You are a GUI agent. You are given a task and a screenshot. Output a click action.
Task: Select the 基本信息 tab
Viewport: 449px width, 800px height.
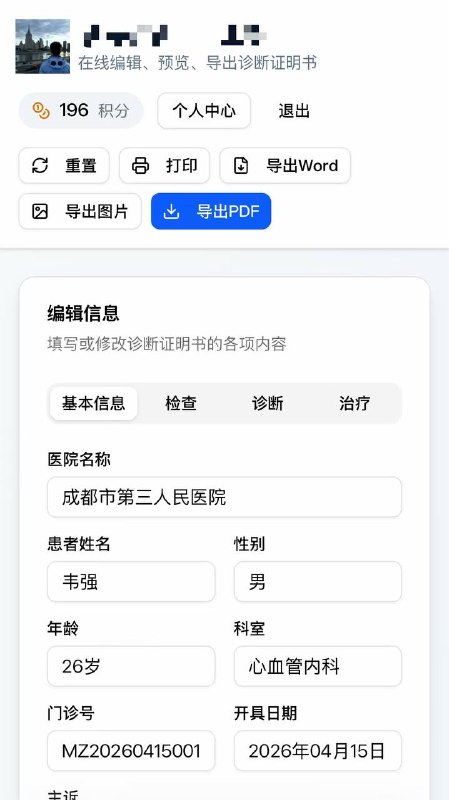tap(94, 403)
